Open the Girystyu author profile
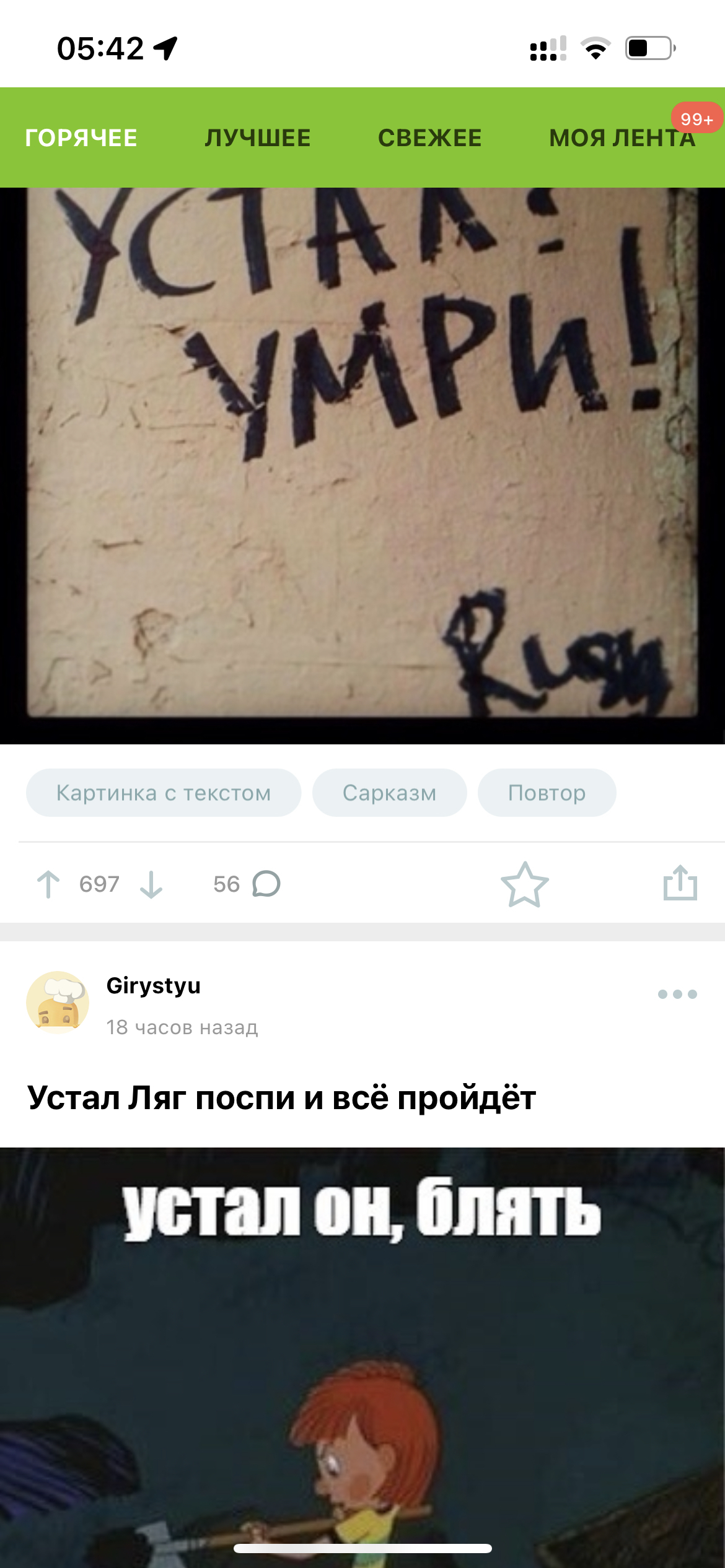Image resolution: width=725 pixels, height=1568 pixels. pyautogui.click(x=154, y=986)
